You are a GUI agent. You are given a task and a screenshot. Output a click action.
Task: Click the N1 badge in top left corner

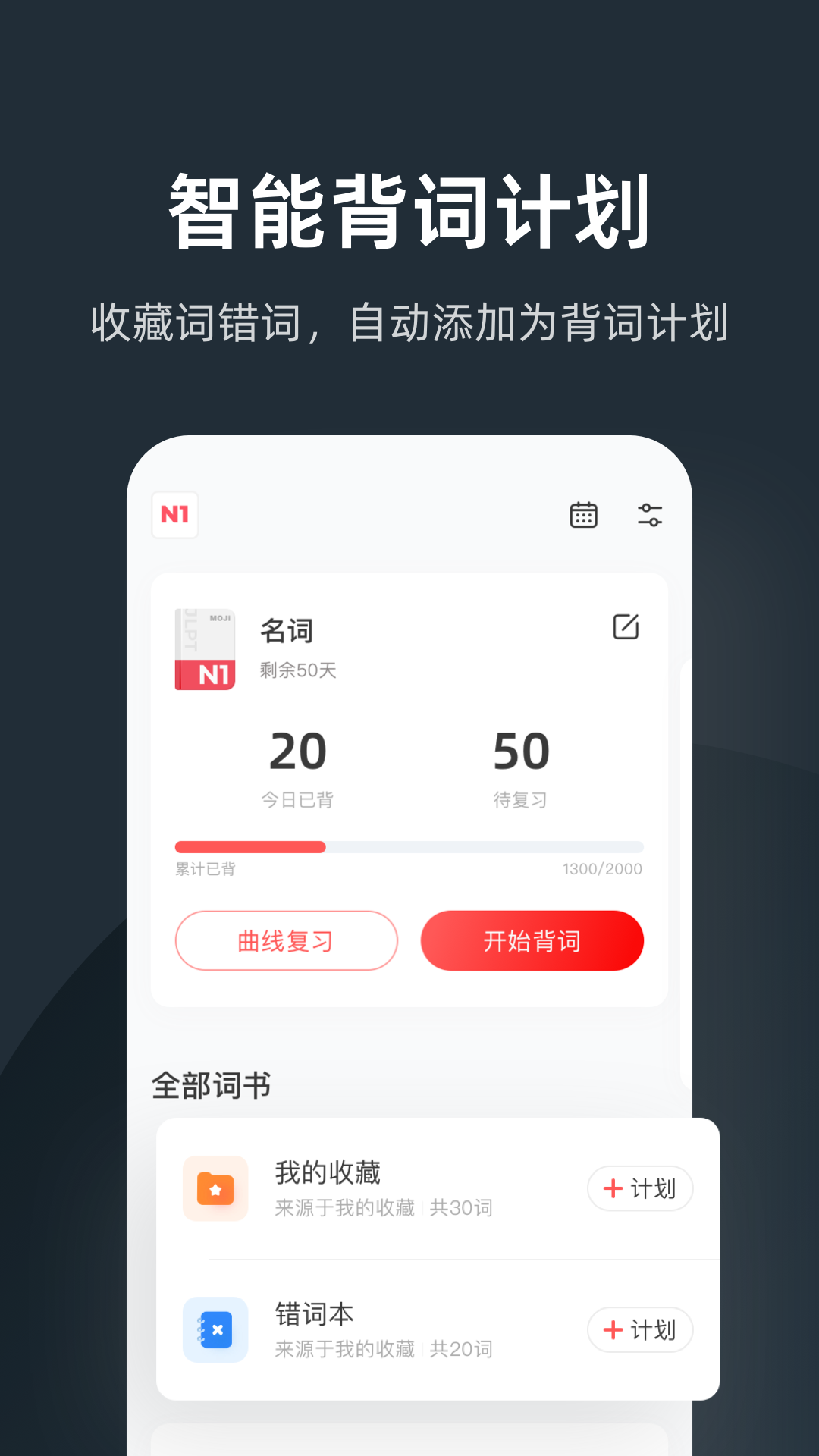[175, 515]
